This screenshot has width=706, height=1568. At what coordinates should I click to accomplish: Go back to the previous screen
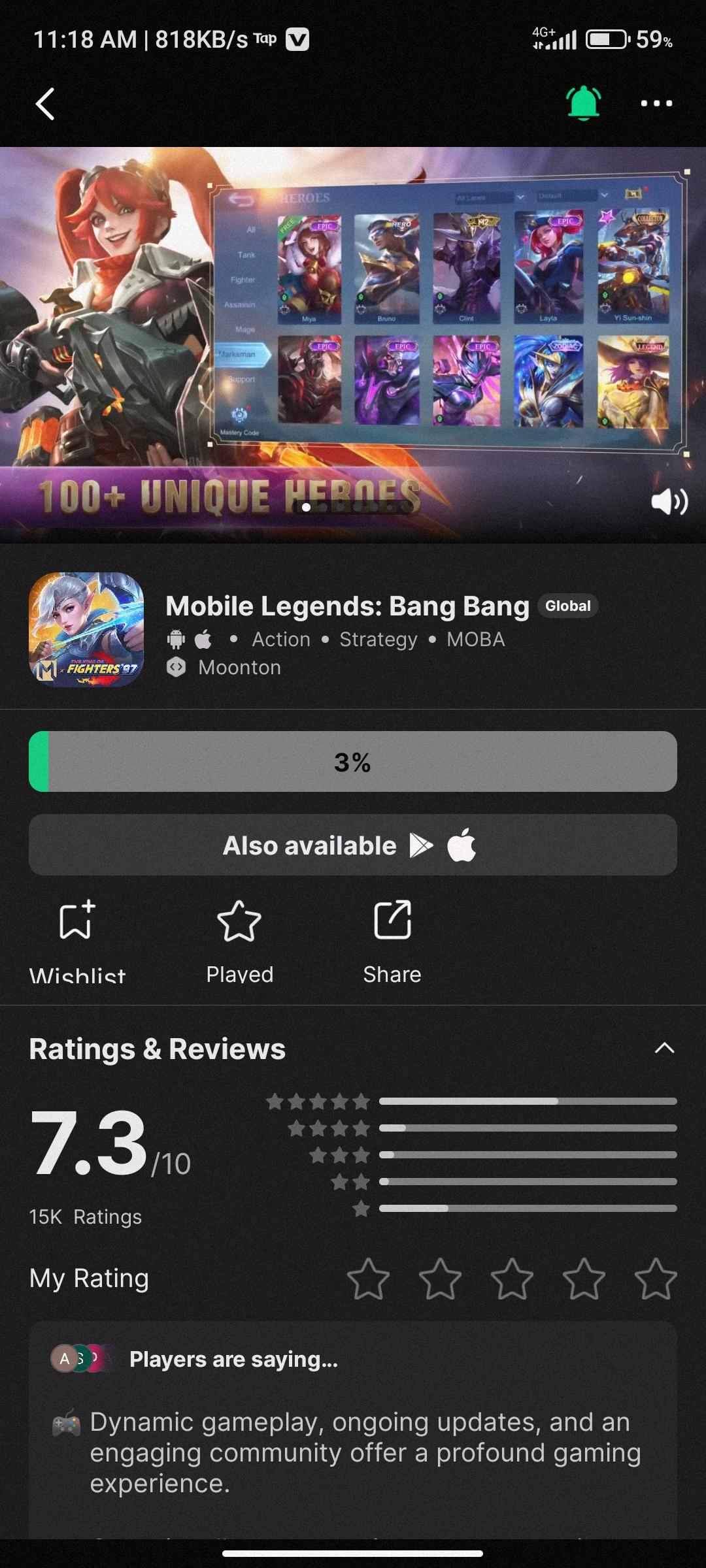point(44,104)
